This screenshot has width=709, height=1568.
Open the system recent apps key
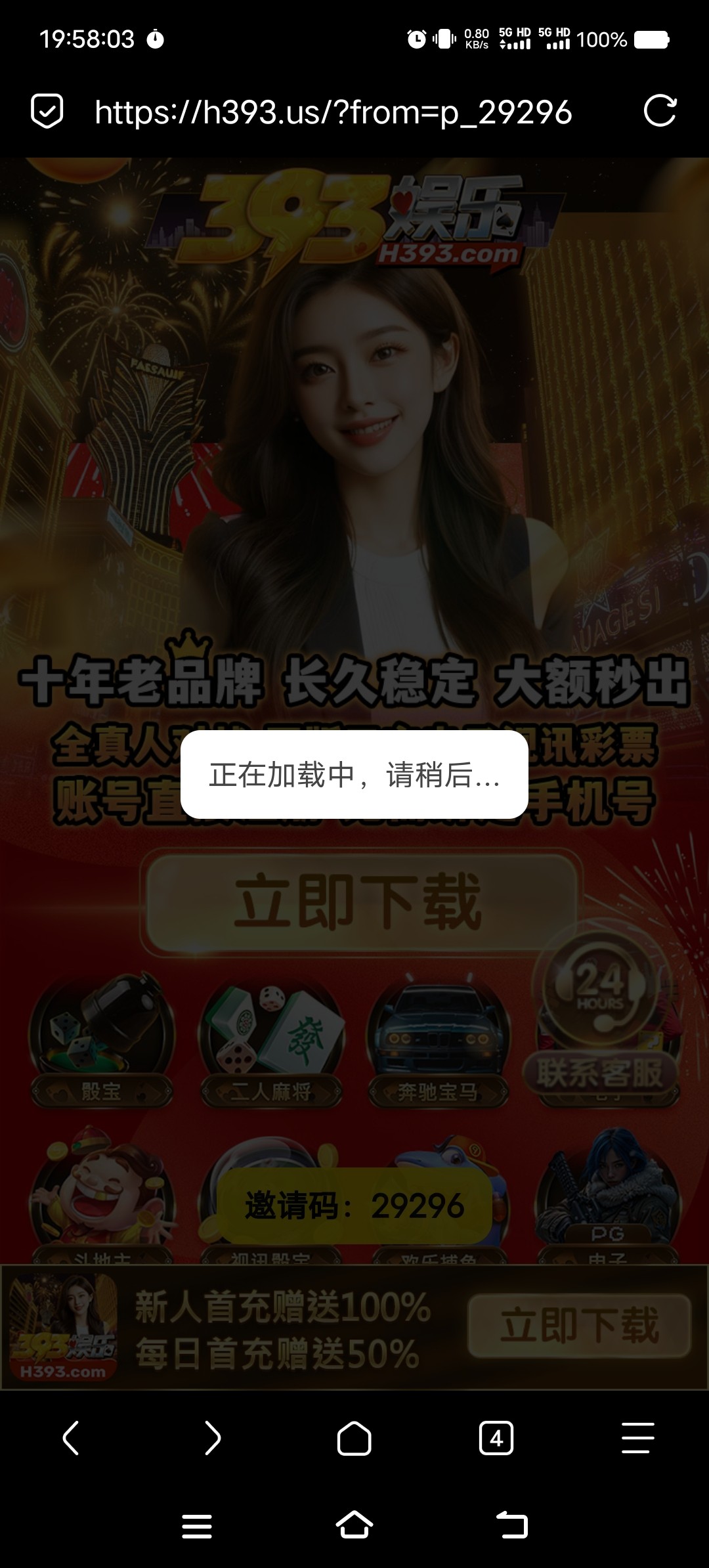click(x=197, y=1526)
